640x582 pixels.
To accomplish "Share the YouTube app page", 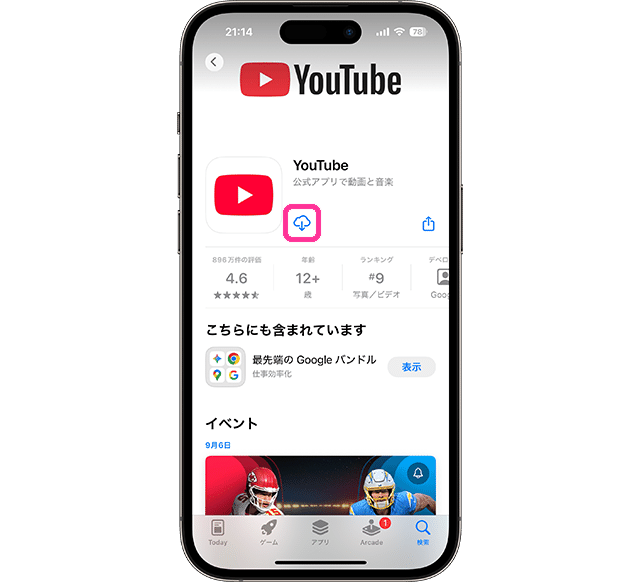I will [x=428, y=224].
